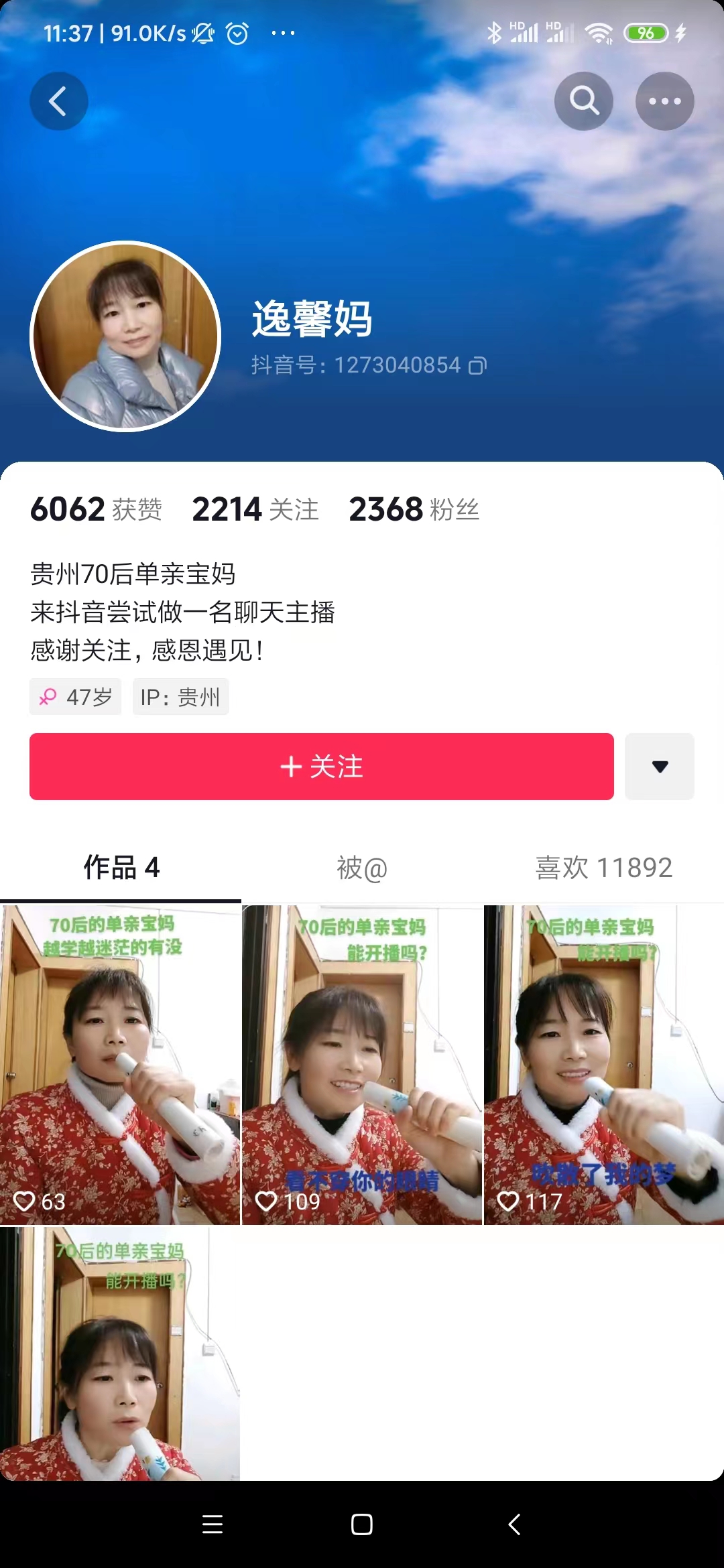Tap the system home button
This screenshot has height=1568, width=724.
pyautogui.click(x=362, y=1524)
